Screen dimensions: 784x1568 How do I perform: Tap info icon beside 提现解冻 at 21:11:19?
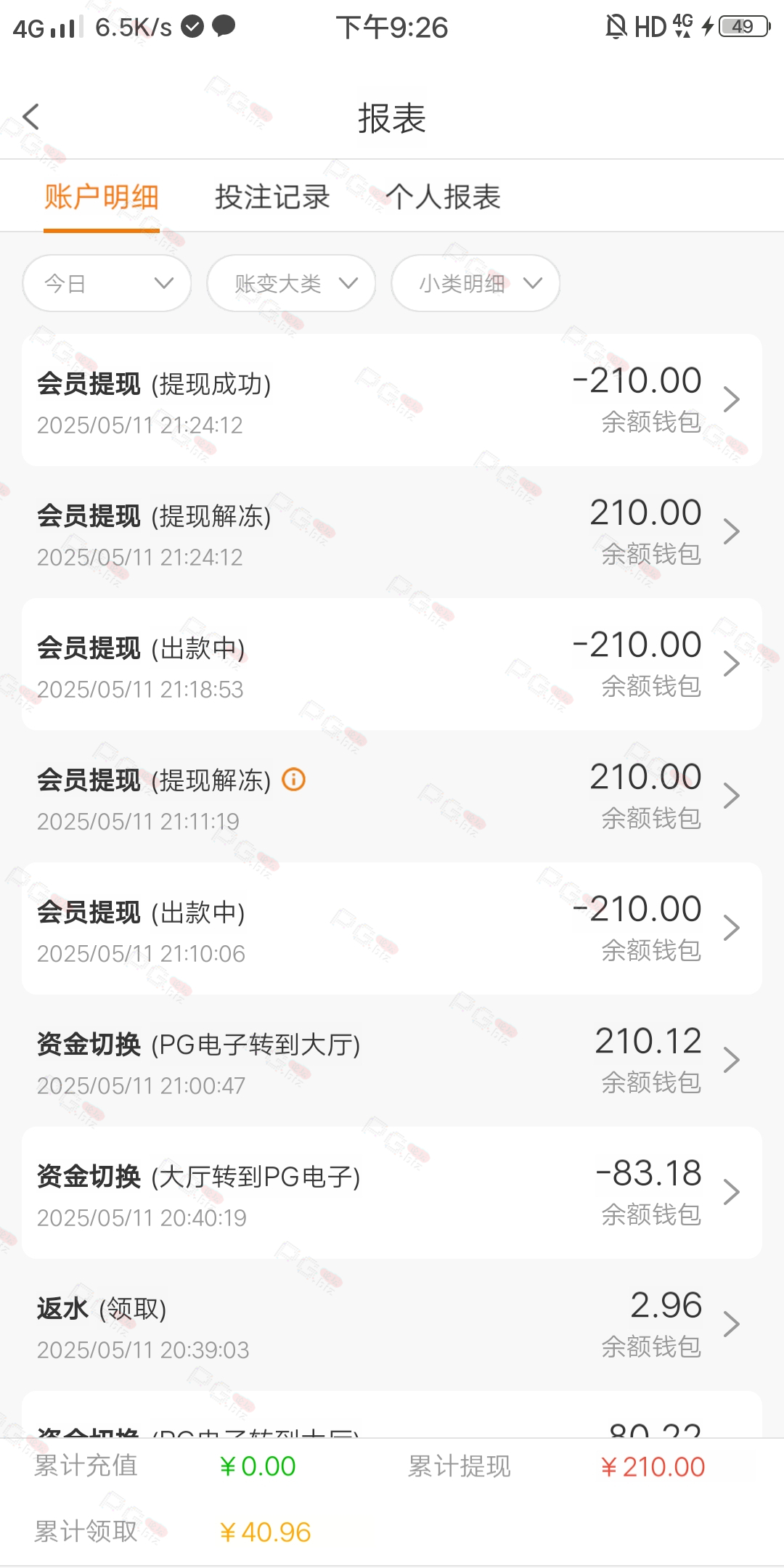[x=294, y=780]
